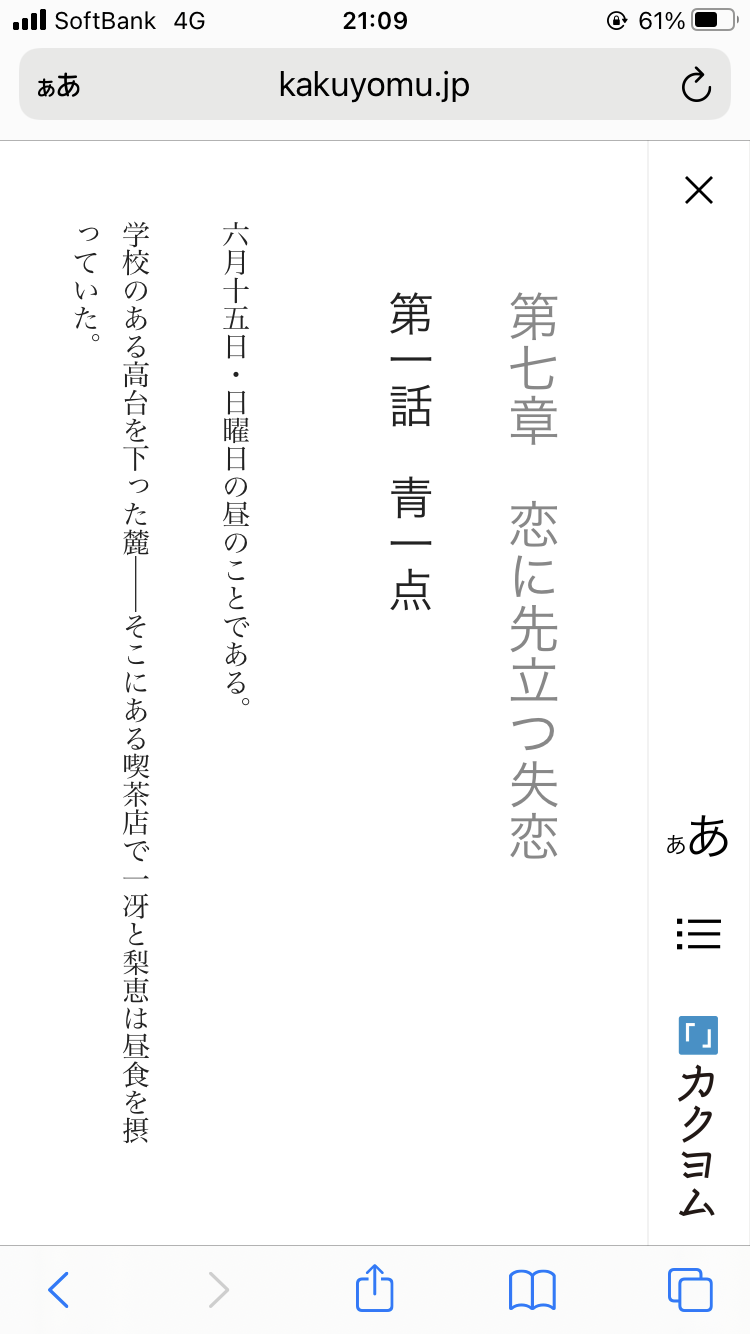The image size is (750, 1334).
Task: Share this page via the share sheet
Action: click(375, 1288)
